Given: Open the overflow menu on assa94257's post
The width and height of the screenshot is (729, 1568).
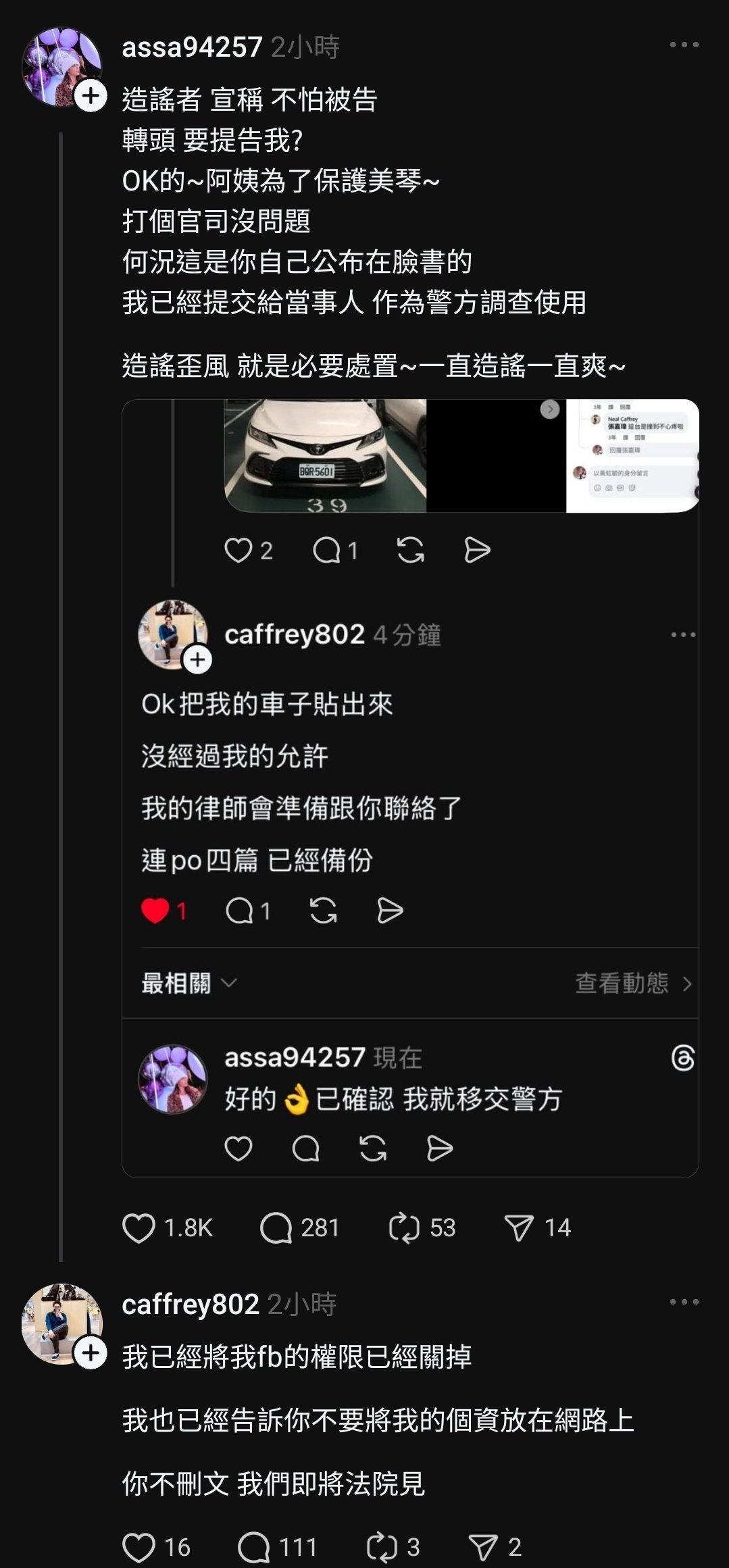Looking at the screenshot, I should tap(683, 45).
